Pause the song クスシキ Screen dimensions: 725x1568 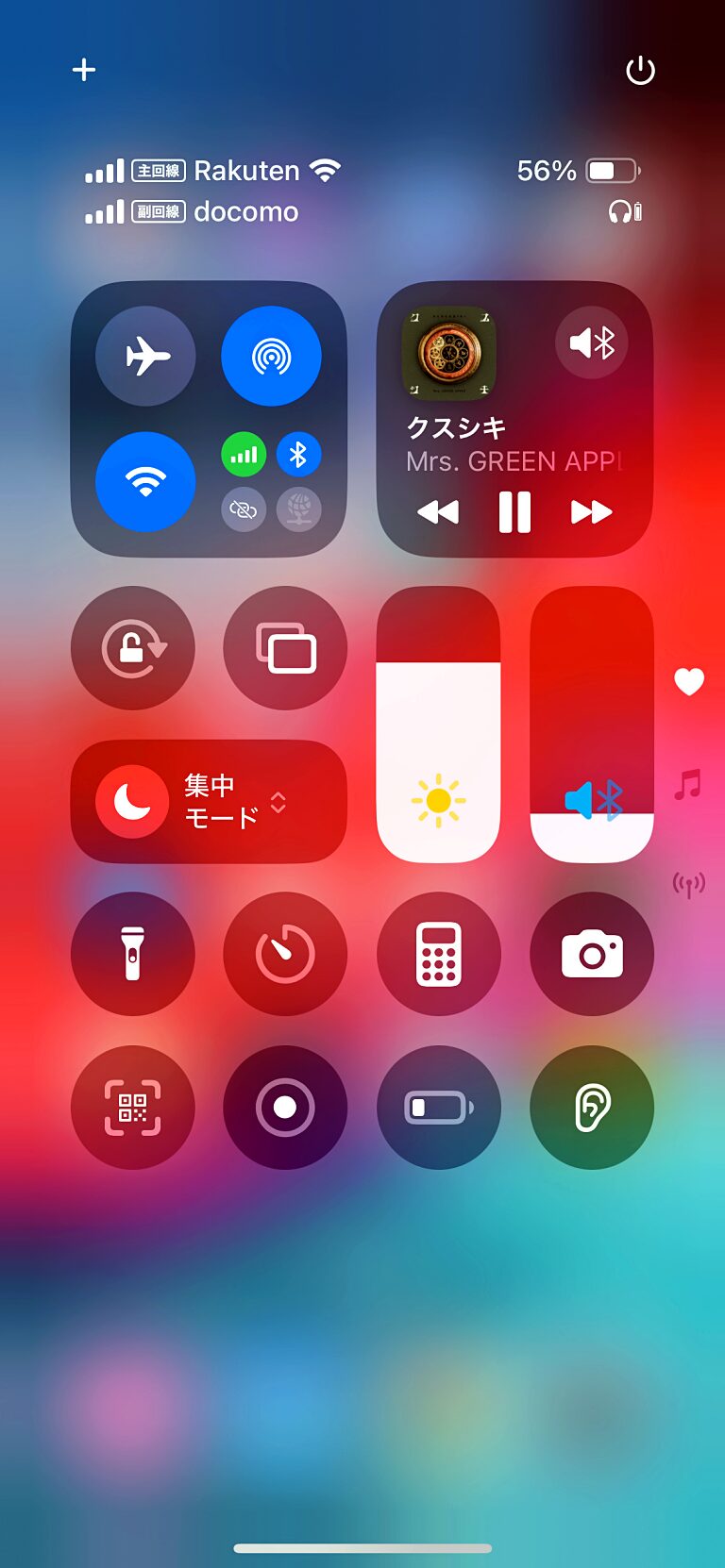[514, 512]
